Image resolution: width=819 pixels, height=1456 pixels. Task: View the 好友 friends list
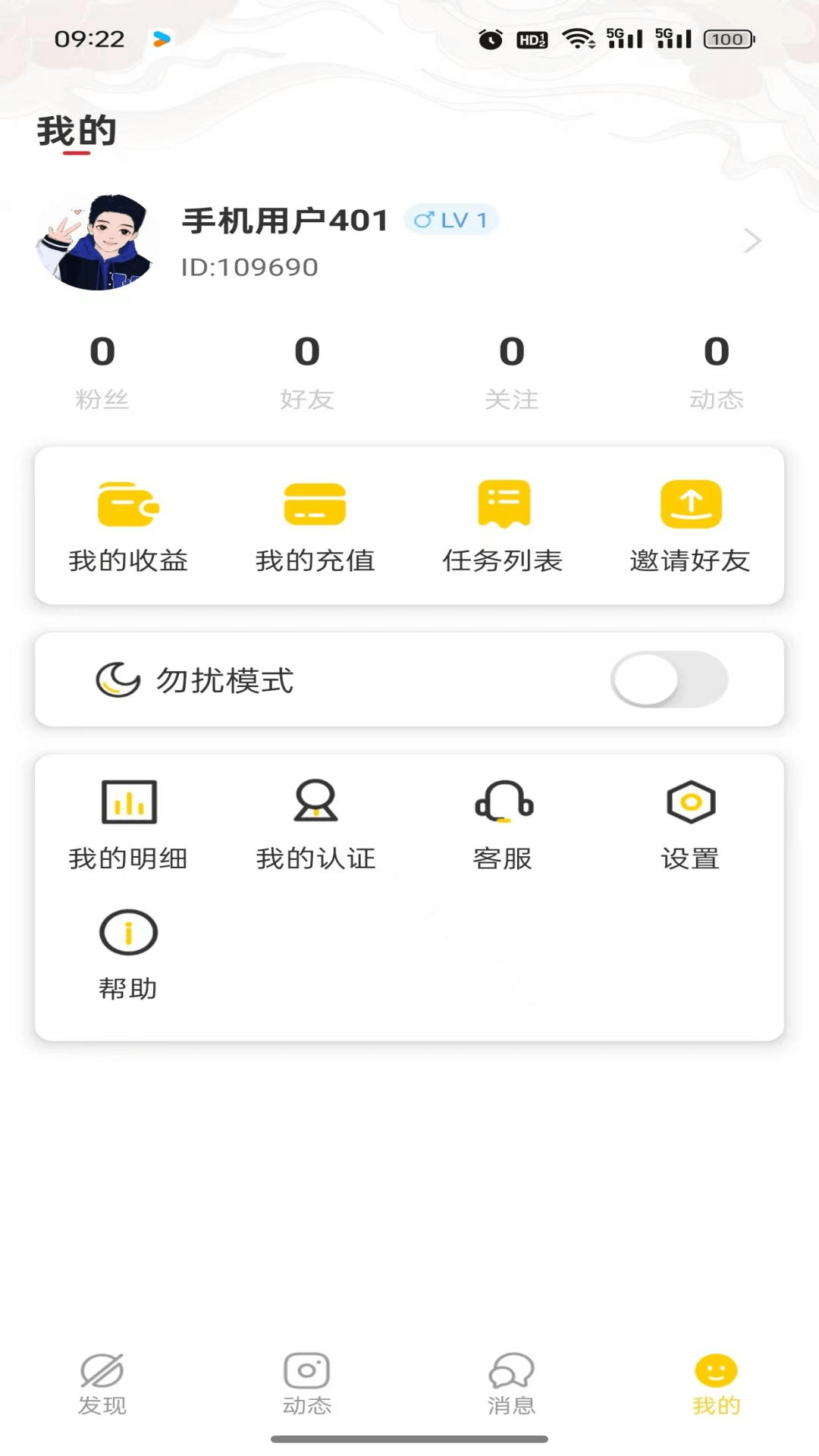click(x=307, y=372)
